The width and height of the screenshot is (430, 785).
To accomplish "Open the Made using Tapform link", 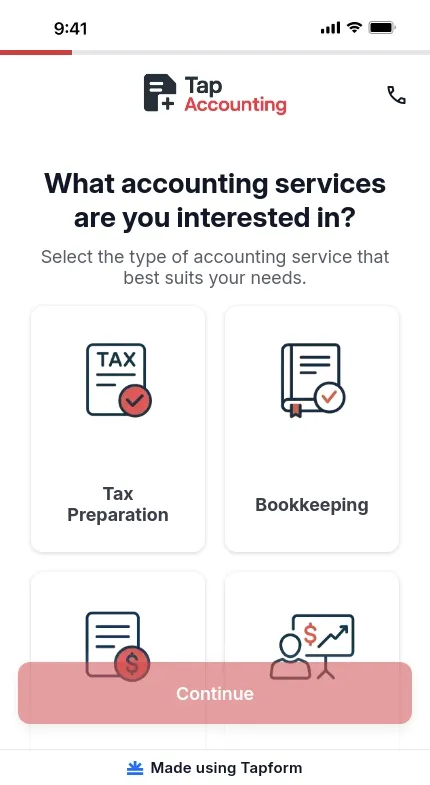I will (x=215, y=767).
